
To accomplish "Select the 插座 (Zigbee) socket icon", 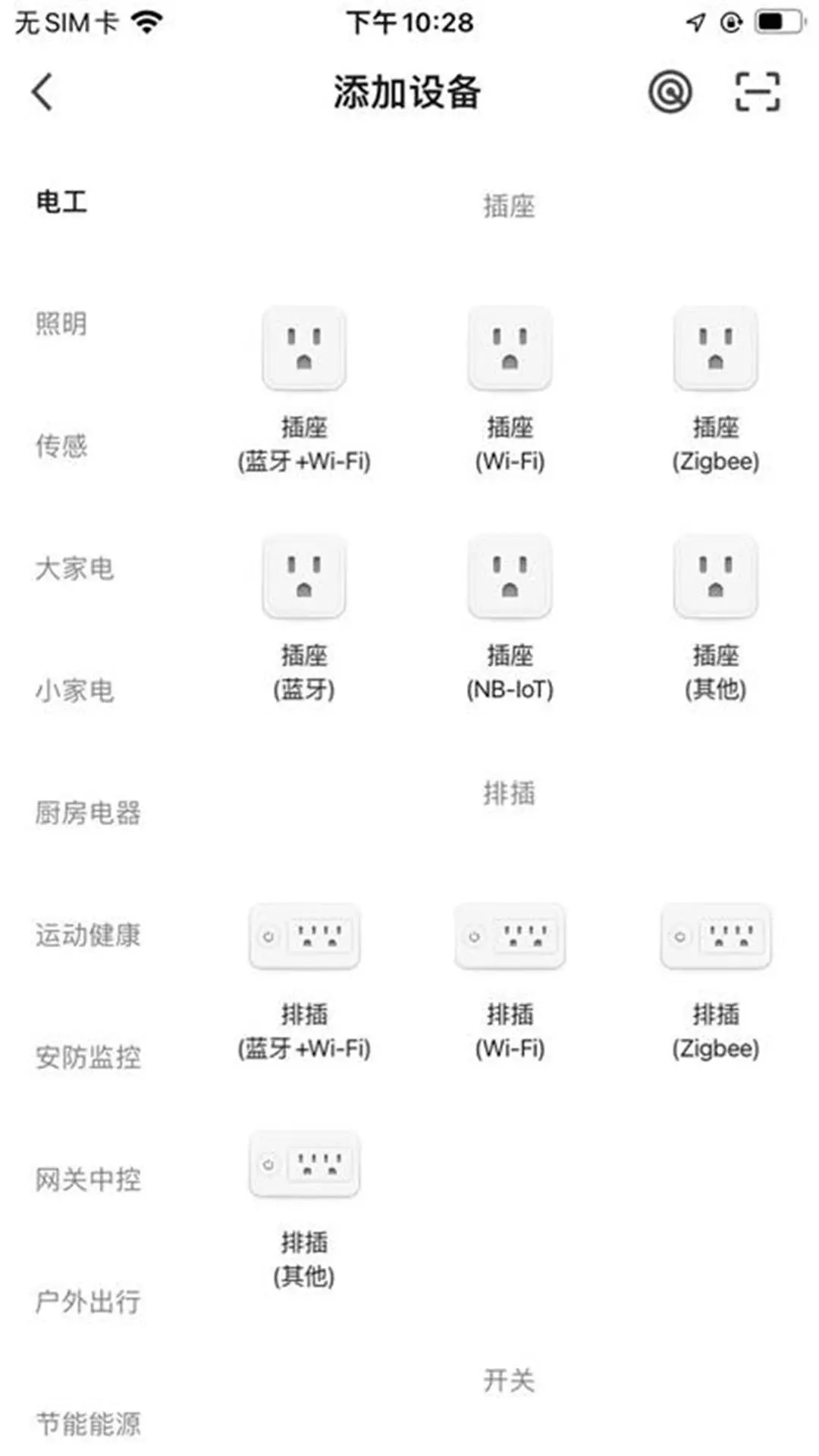I will click(714, 349).
